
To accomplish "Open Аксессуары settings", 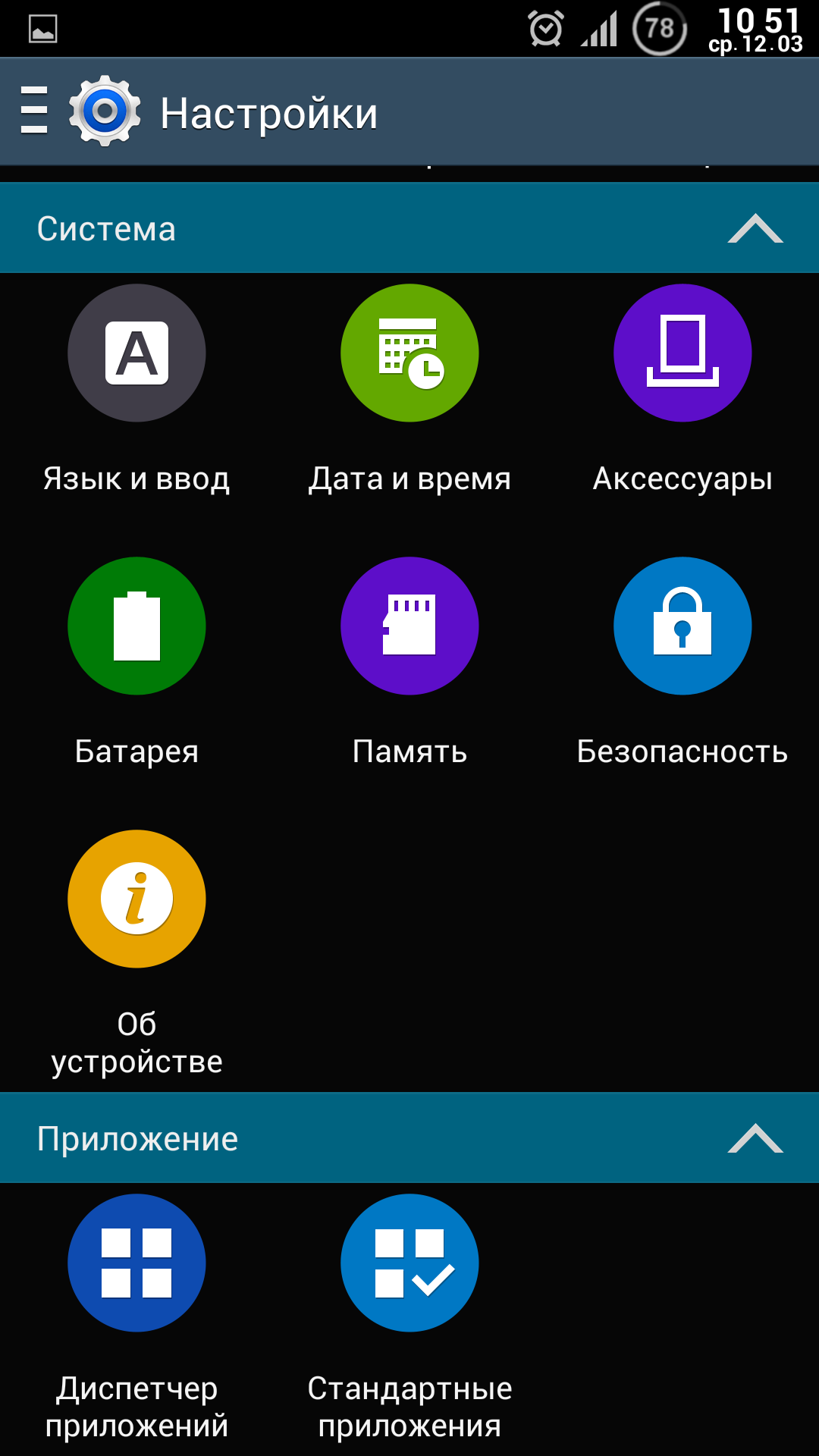I will [x=682, y=353].
